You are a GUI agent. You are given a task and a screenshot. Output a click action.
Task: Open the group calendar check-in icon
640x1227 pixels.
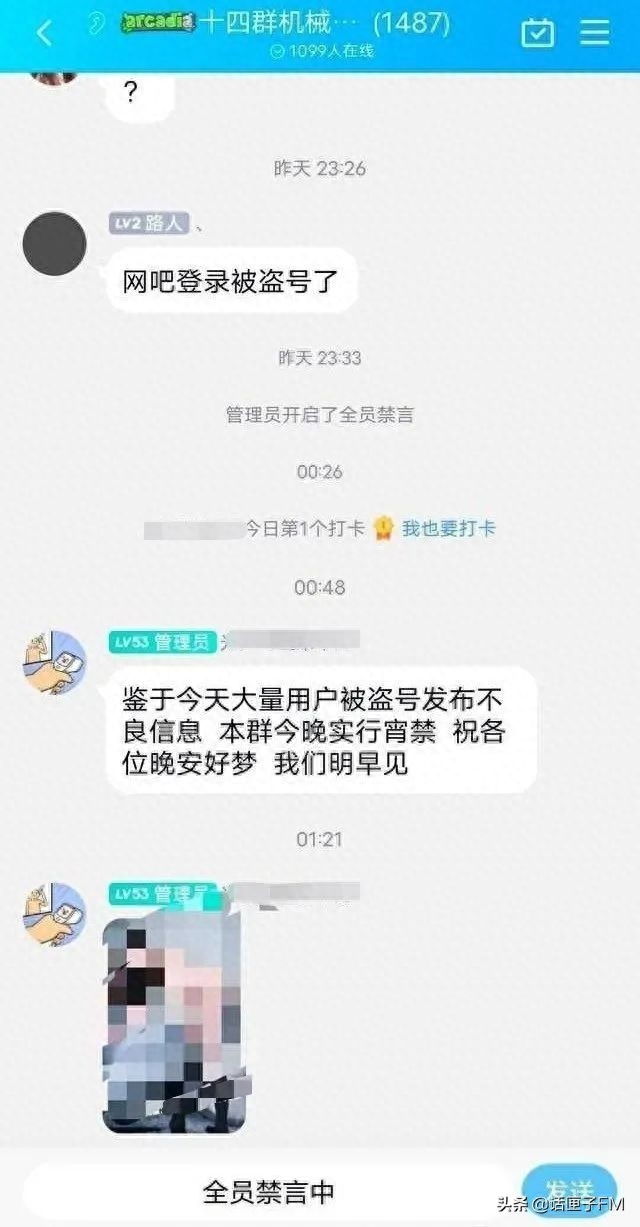click(538, 33)
